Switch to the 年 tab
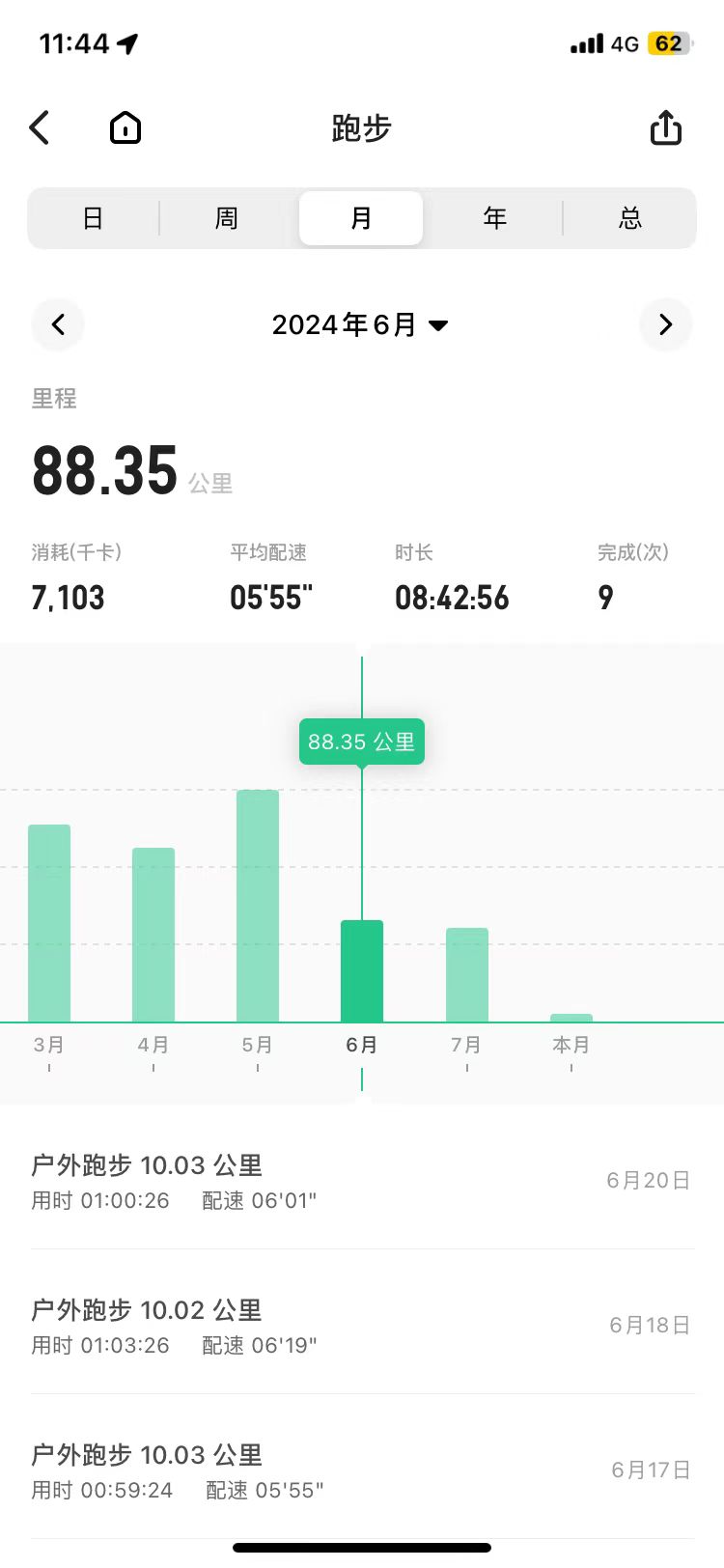 [x=494, y=218]
